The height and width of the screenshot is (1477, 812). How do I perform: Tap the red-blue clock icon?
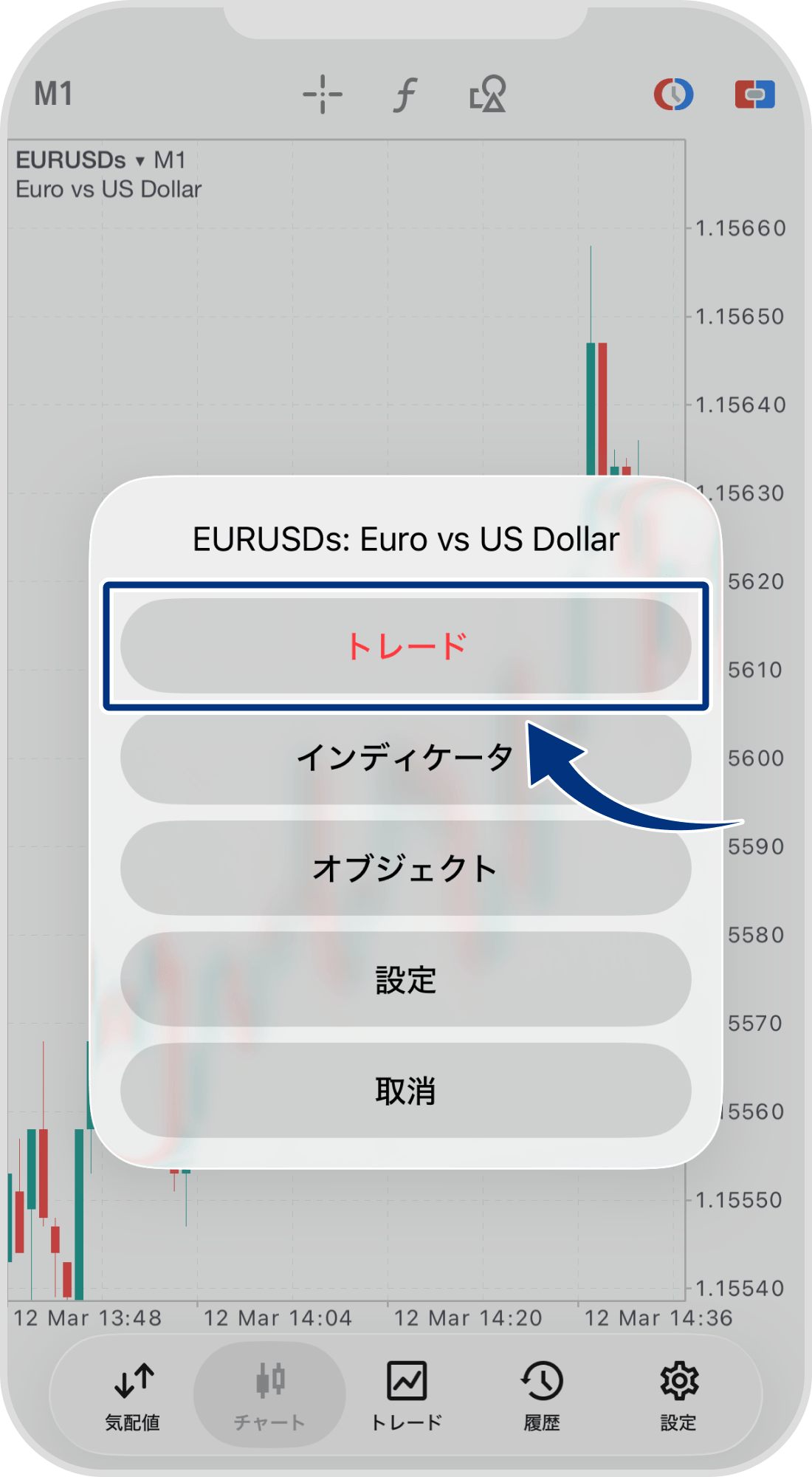(673, 95)
